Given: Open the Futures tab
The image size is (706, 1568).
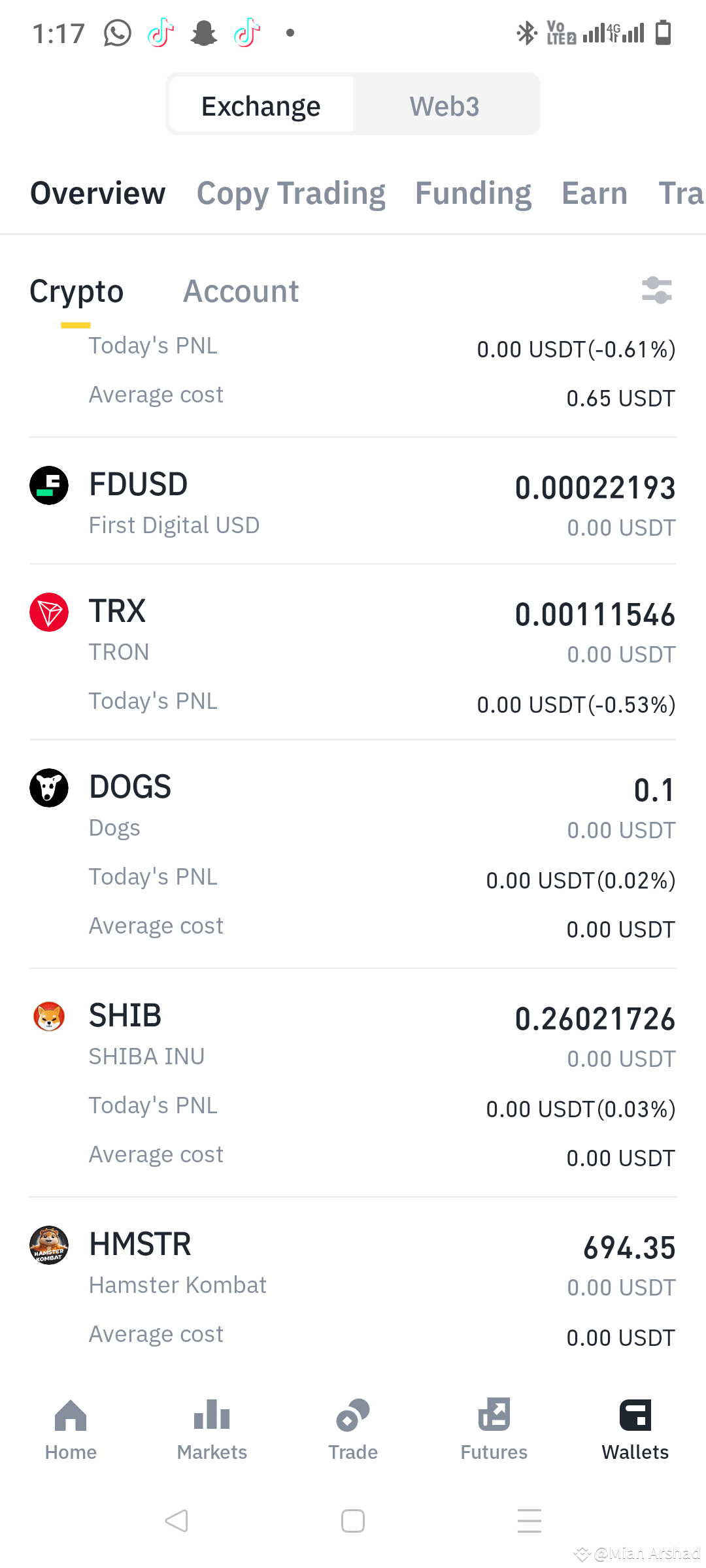Looking at the screenshot, I should pos(494,1429).
